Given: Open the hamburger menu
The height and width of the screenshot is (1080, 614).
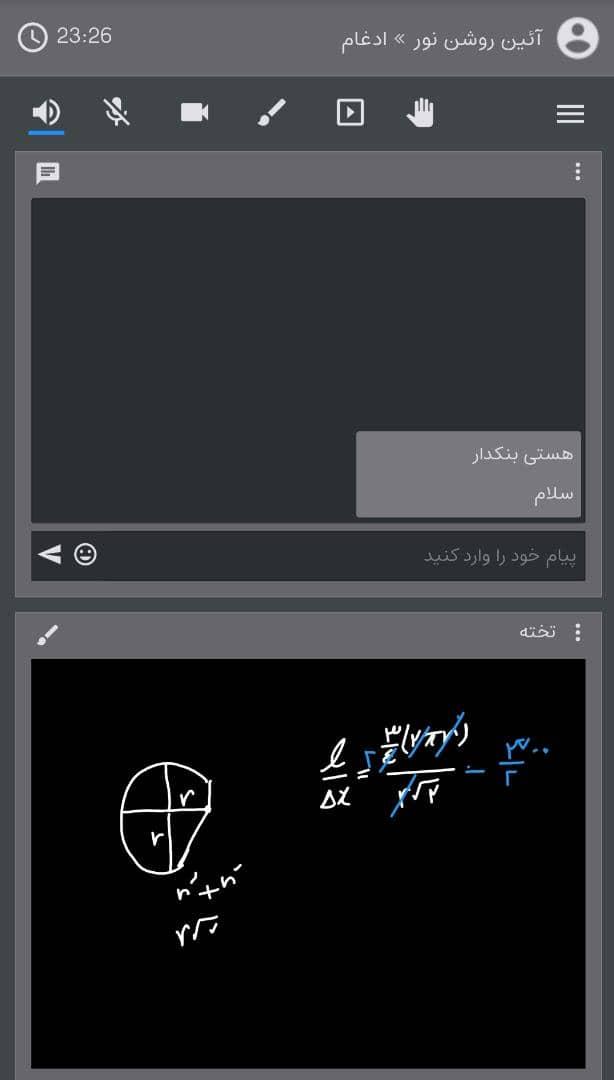Looking at the screenshot, I should 570,114.
